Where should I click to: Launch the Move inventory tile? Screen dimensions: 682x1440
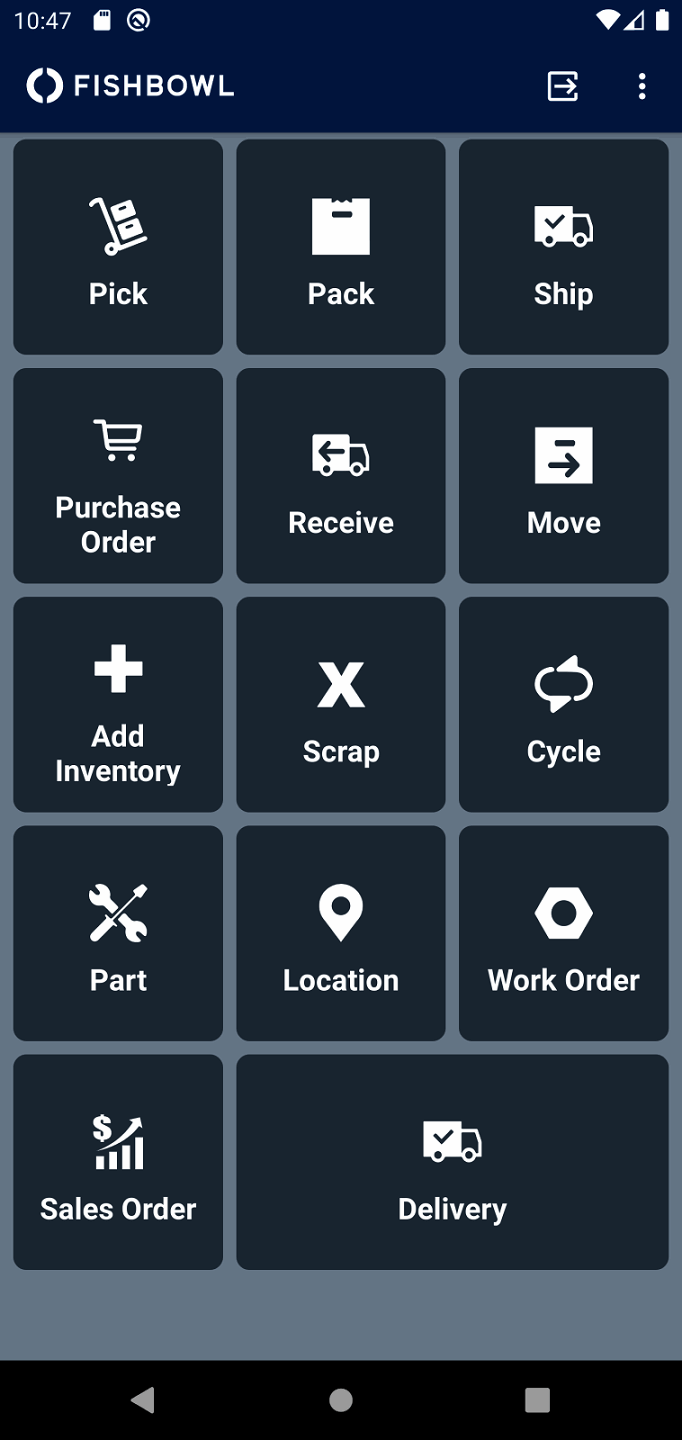coord(563,476)
